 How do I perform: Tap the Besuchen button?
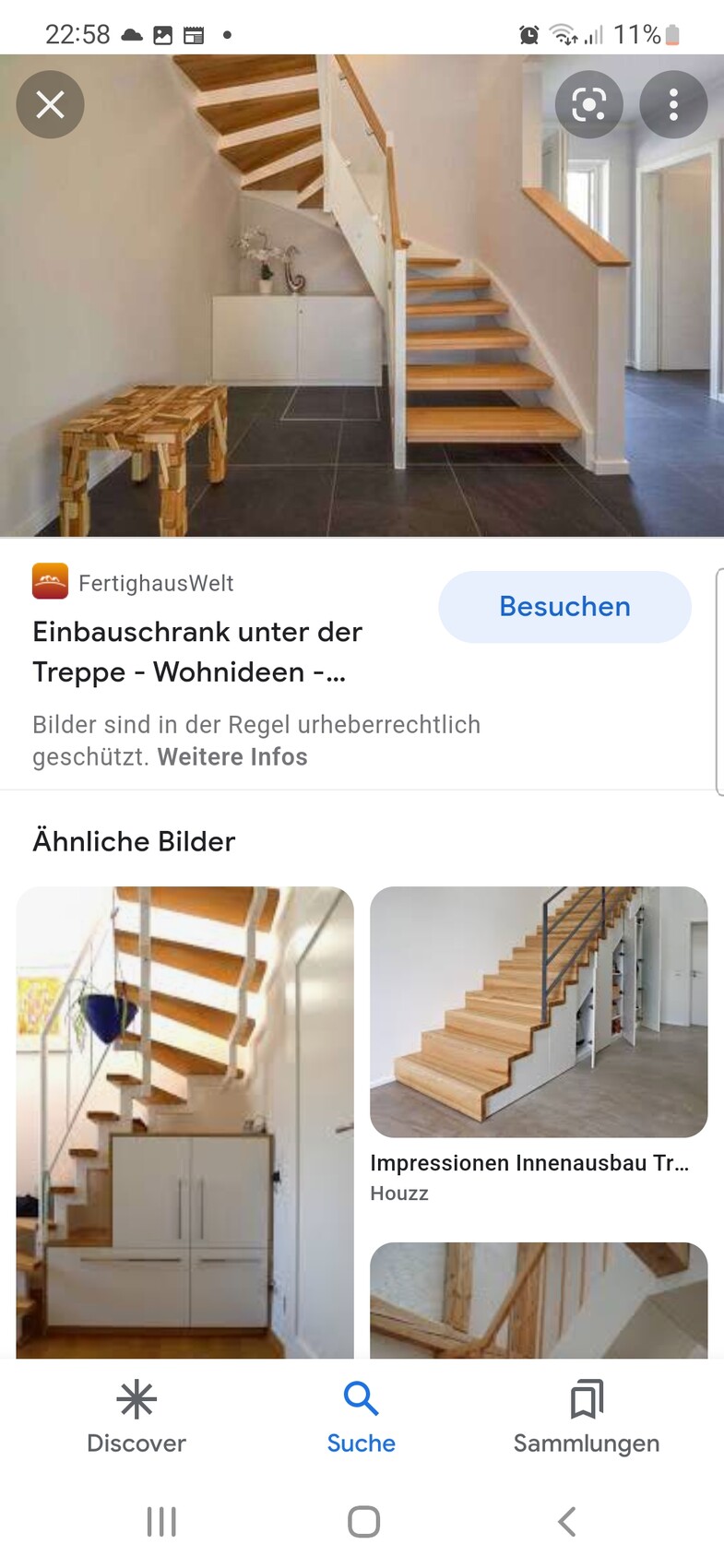(564, 606)
